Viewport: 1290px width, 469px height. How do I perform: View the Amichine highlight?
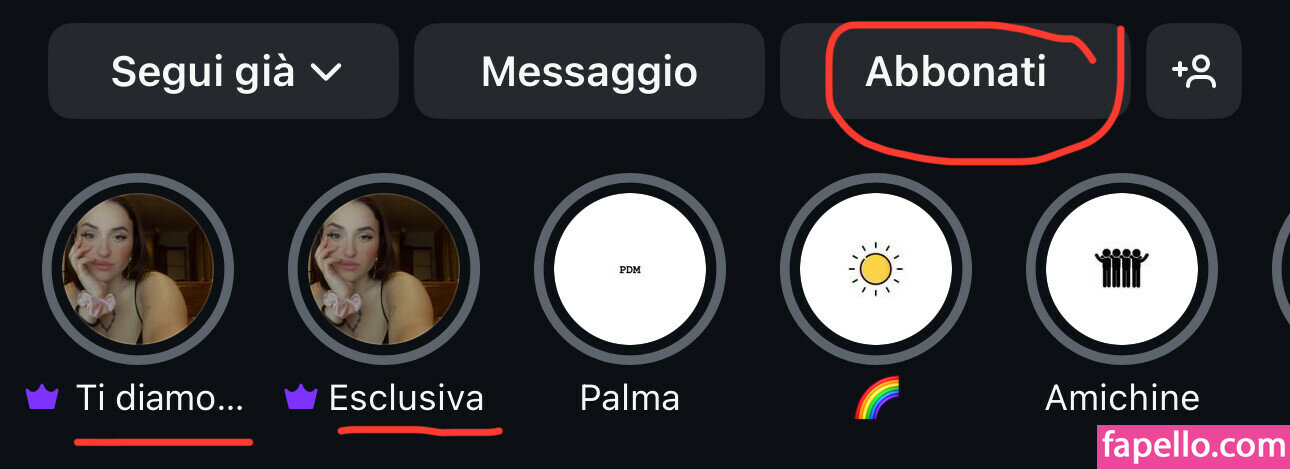[x=1122, y=270]
